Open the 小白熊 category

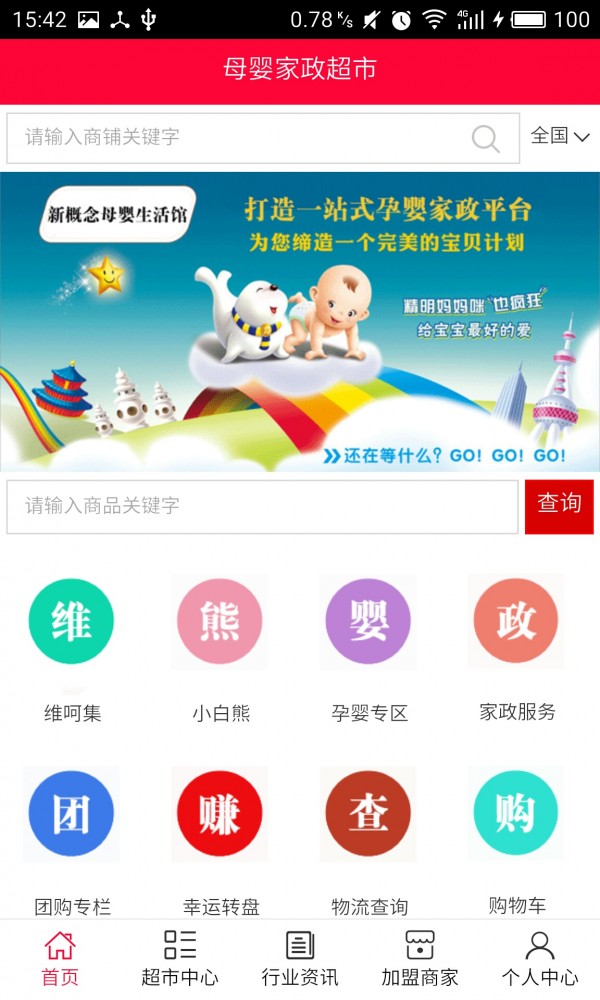220,622
